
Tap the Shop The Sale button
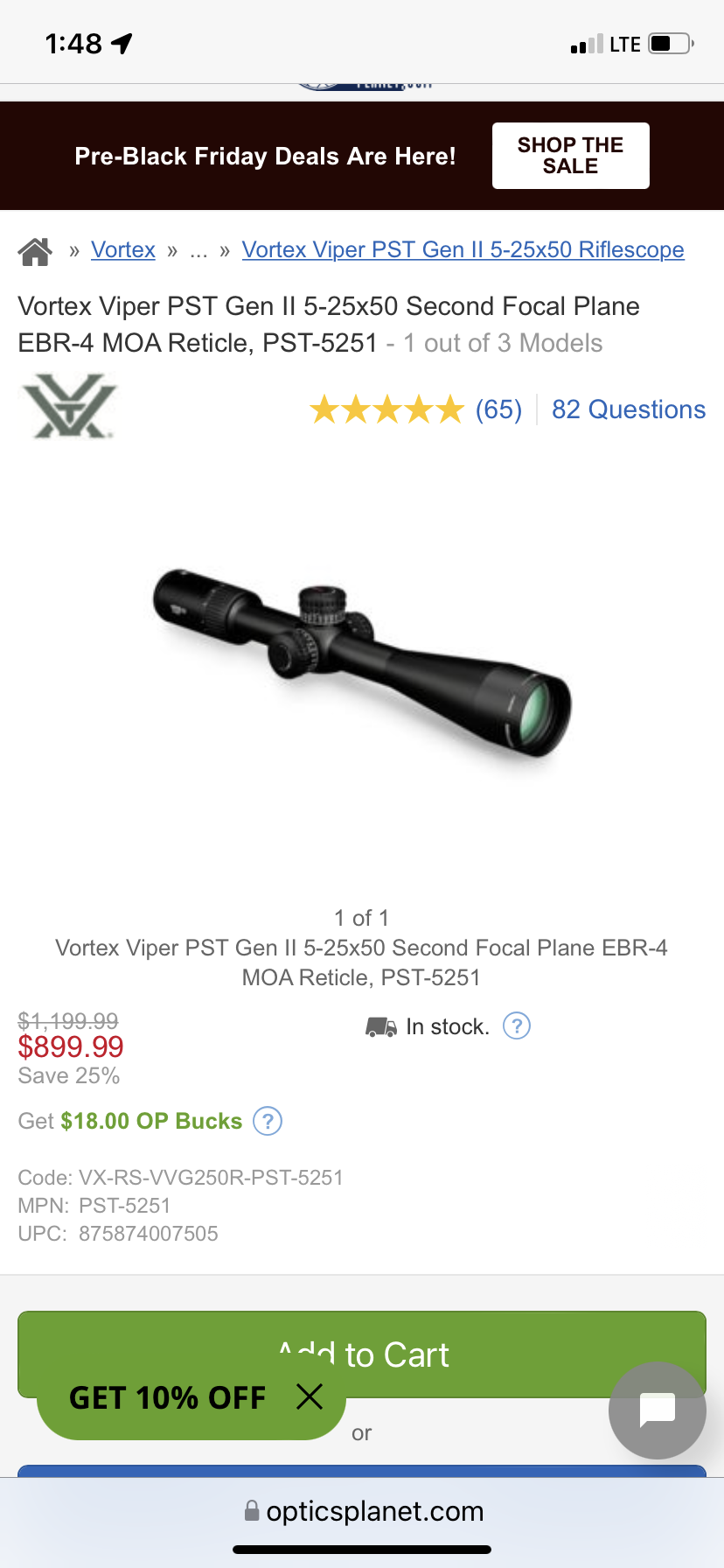[x=570, y=156]
